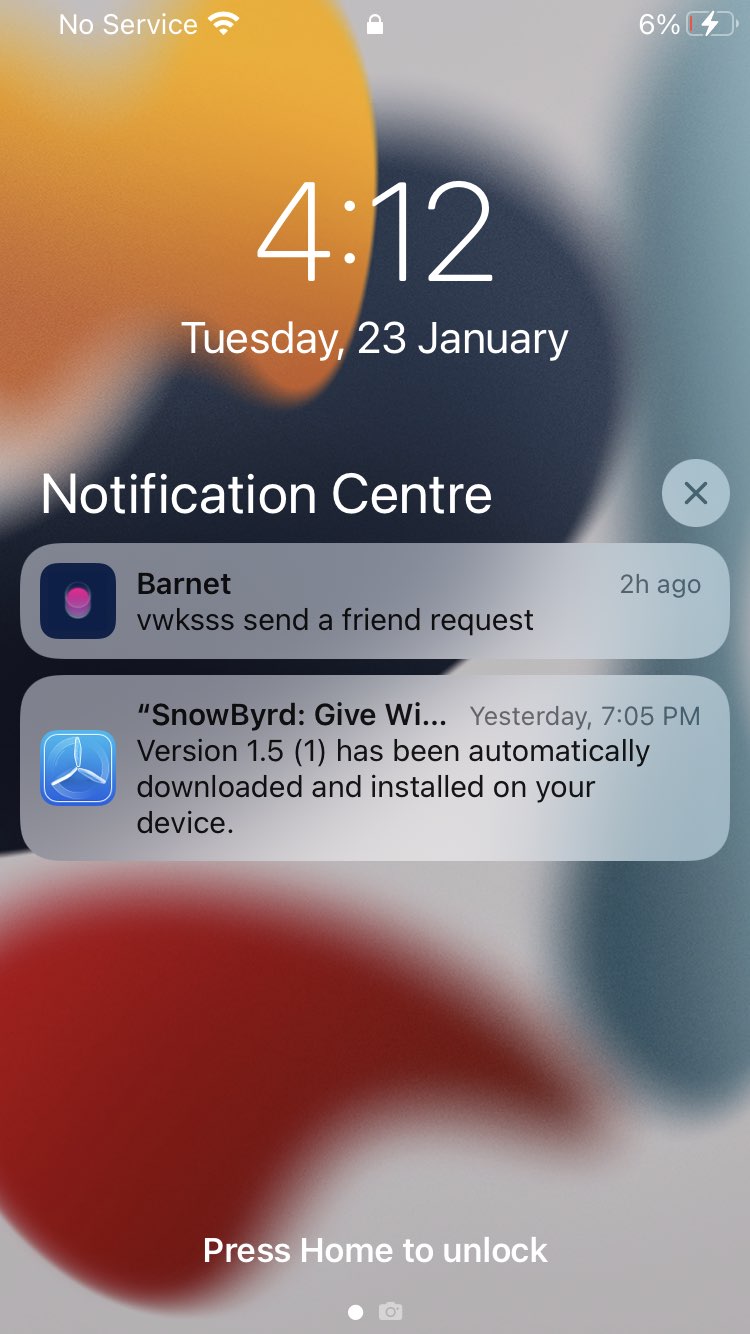Open the SnowByrd version 1.5 update notification
750x1334 pixels.
pyautogui.click(x=375, y=768)
